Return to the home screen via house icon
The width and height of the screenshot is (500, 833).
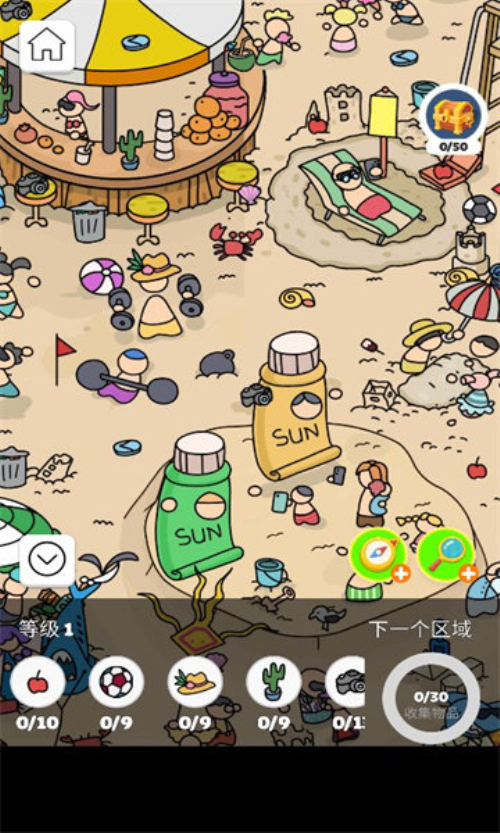click(47, 46)
